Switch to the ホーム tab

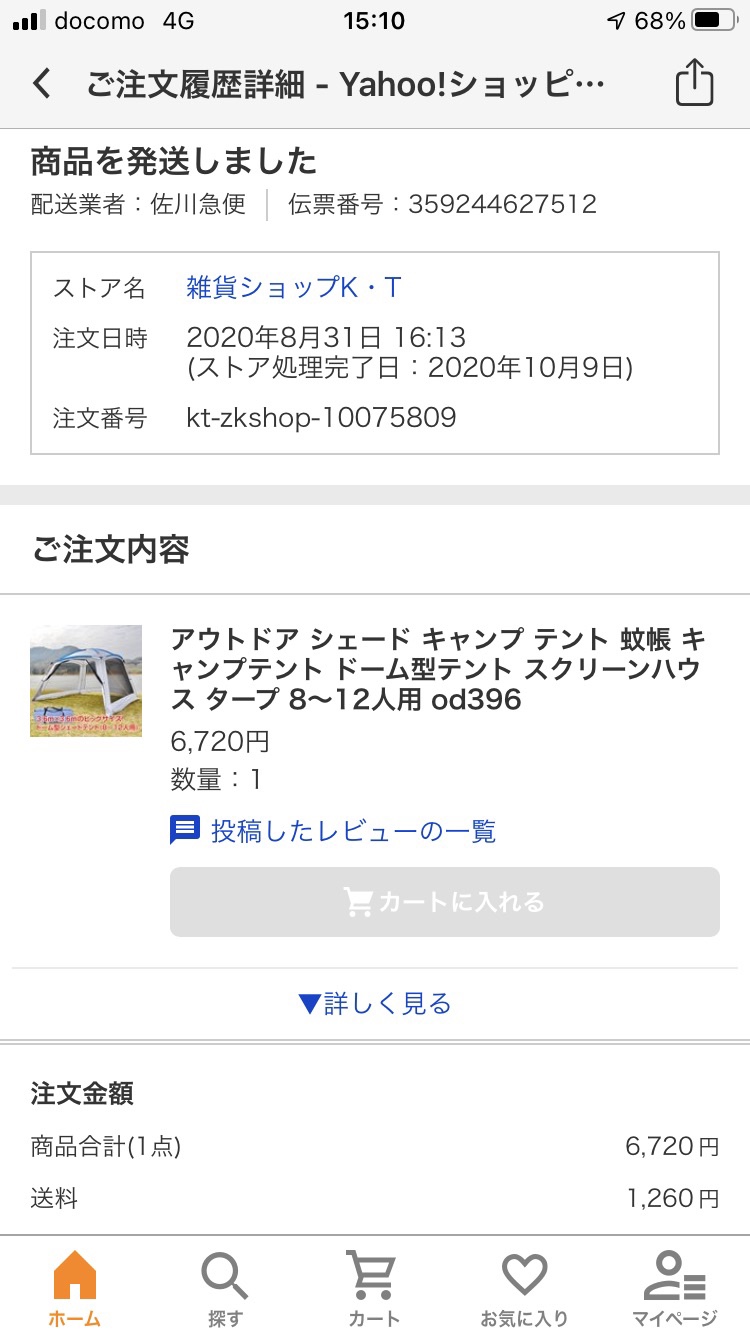pyautogui.click(x=75, y=1288)
